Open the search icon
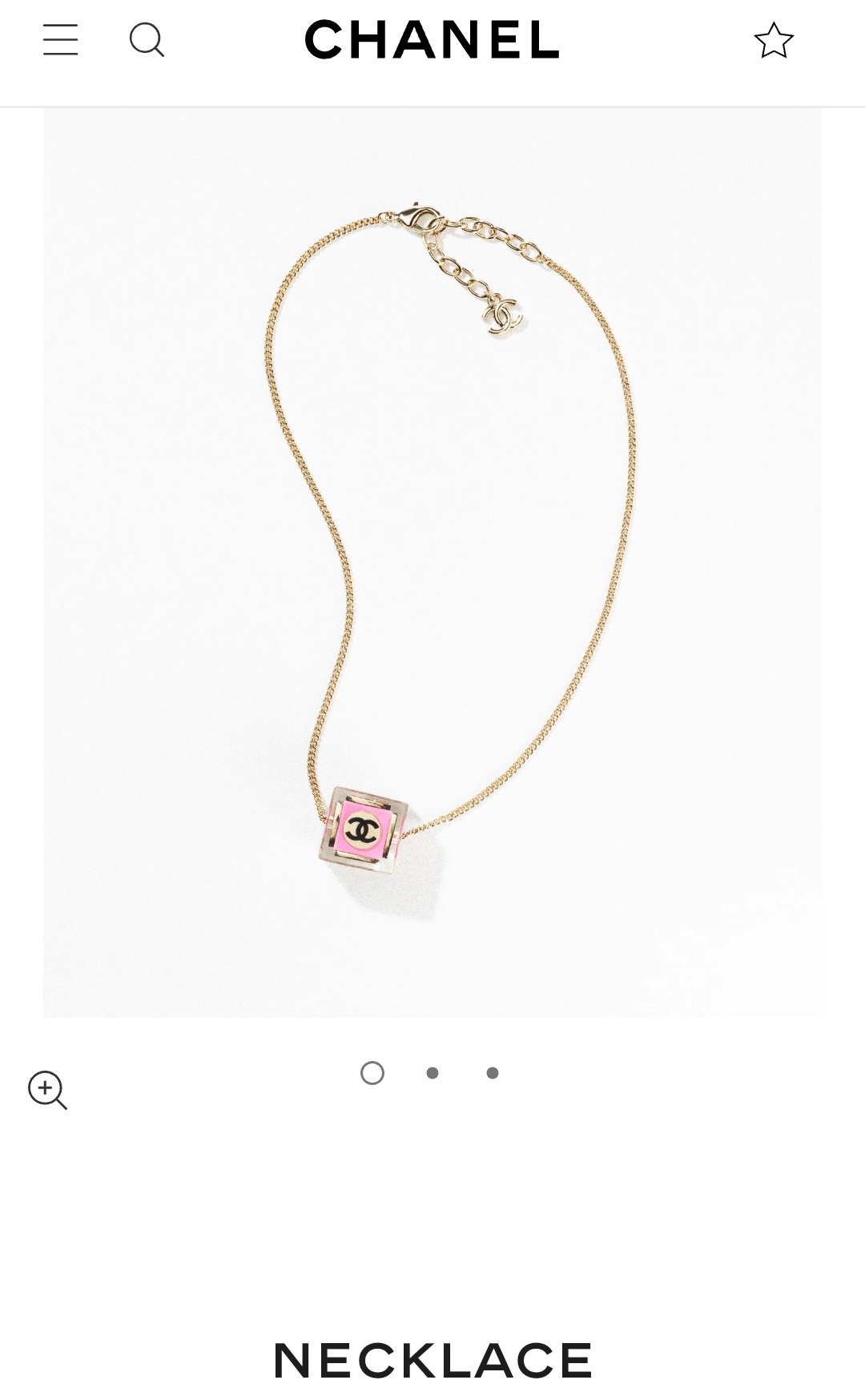Viewport: 865px width, 1400px height. point(147,39)
